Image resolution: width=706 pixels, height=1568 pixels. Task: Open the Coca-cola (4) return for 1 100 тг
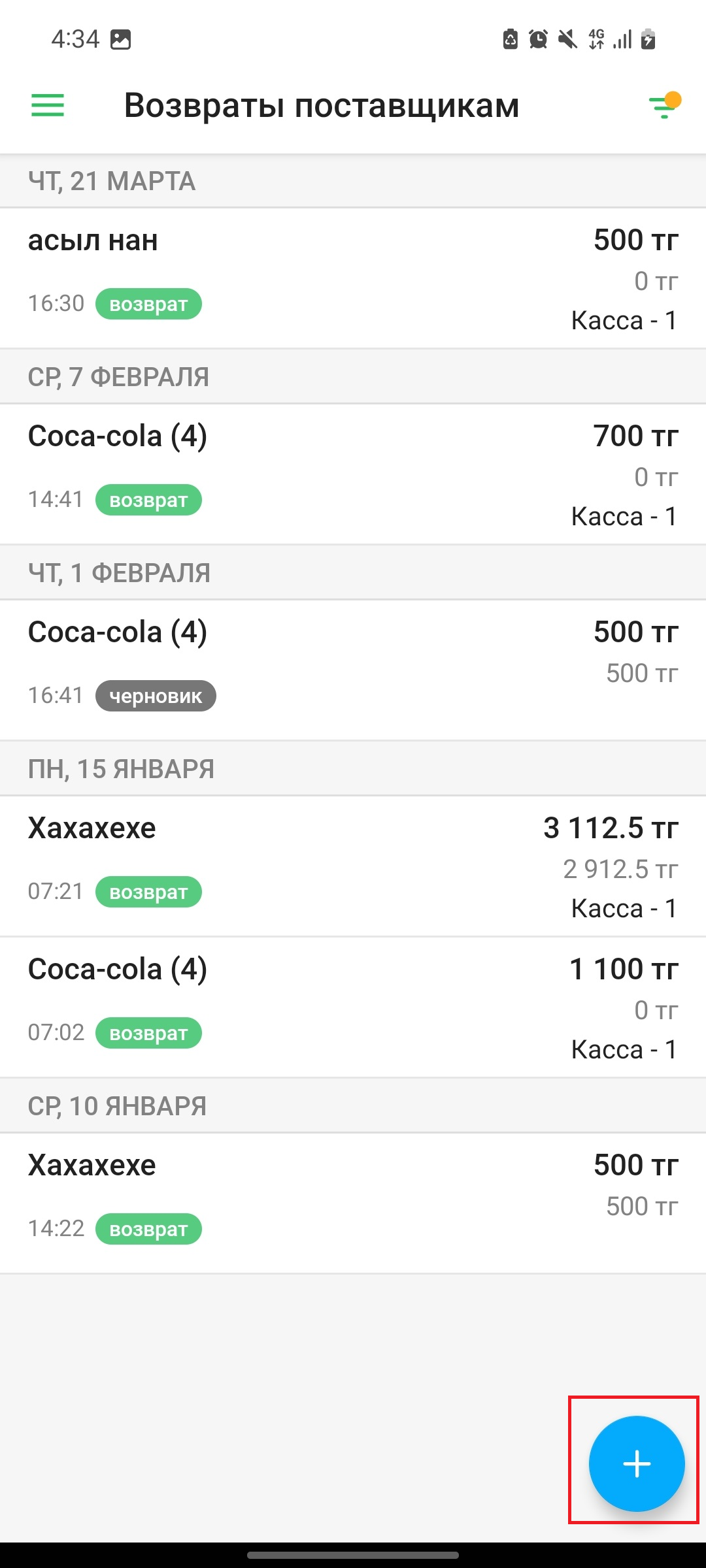coord(353,1007)
